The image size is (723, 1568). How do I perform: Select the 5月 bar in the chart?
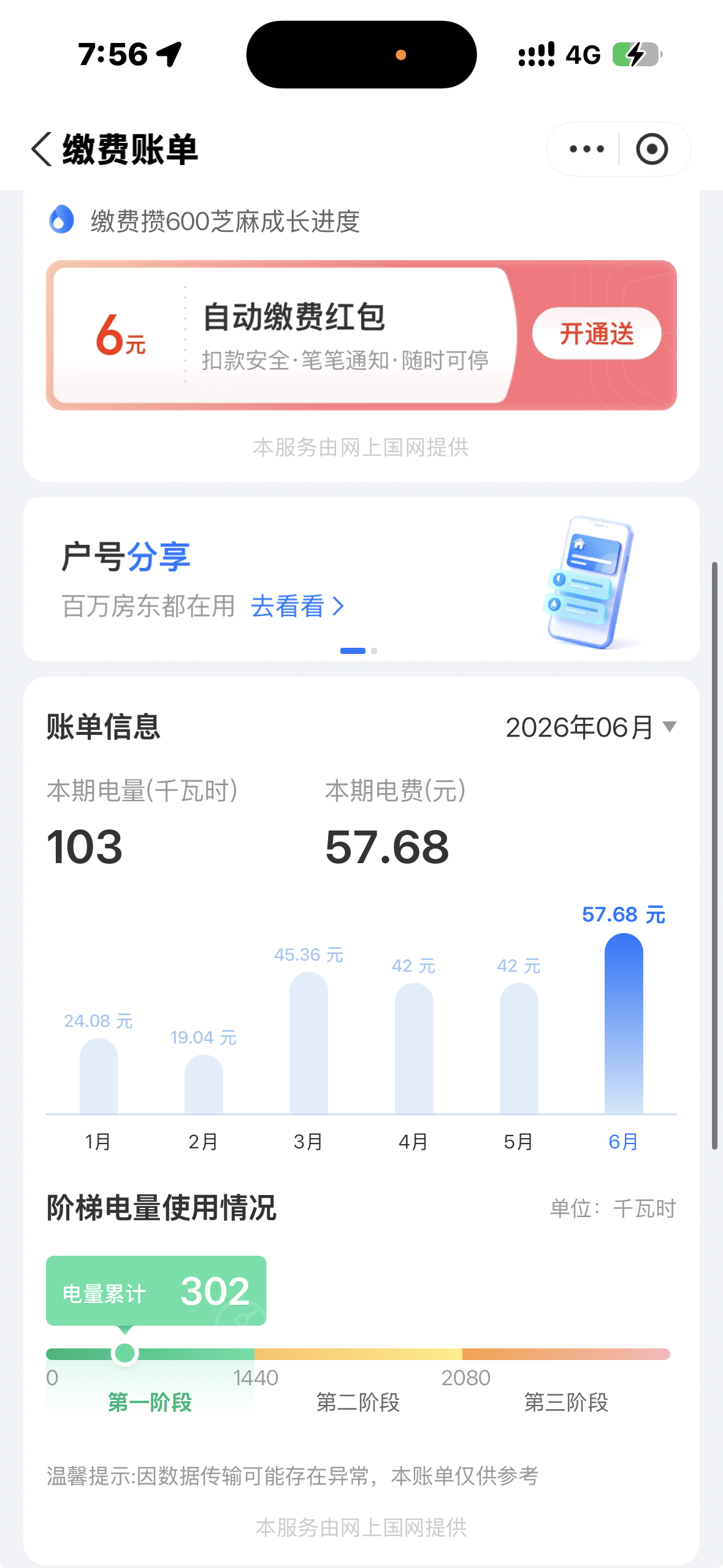519,1048
